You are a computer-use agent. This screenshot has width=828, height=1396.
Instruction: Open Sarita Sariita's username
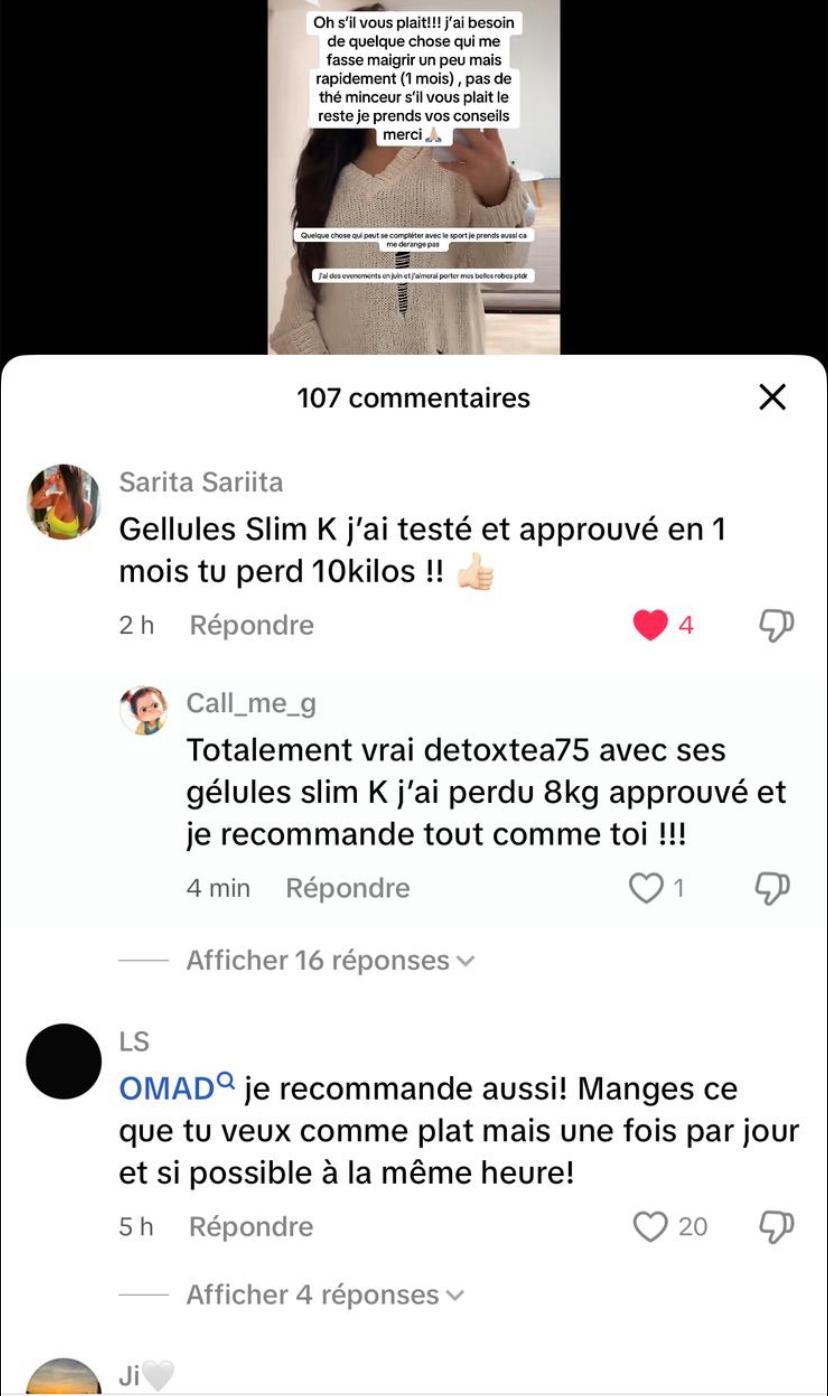pyautogui.click(x=201, y=482)
